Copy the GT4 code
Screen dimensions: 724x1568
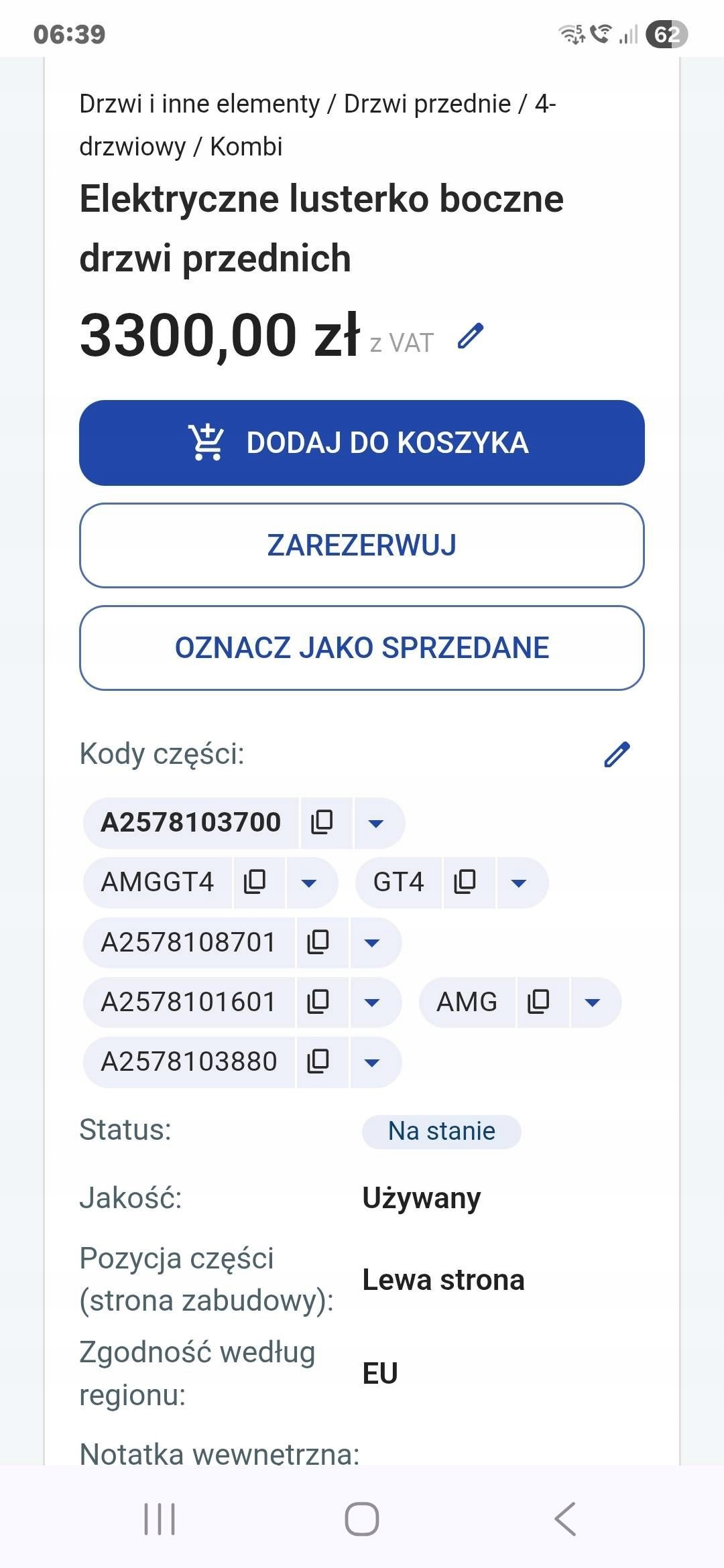pos(465,882)
